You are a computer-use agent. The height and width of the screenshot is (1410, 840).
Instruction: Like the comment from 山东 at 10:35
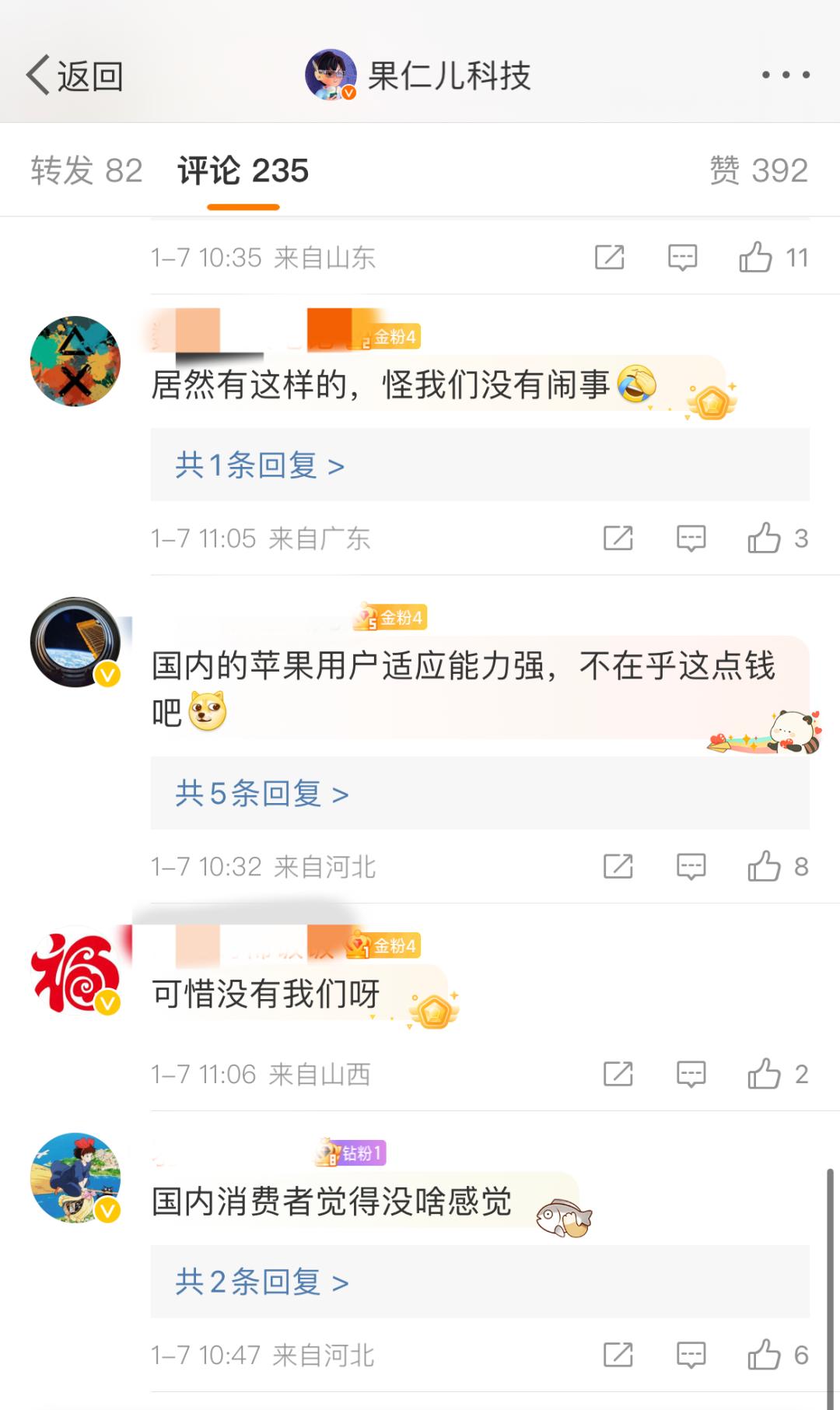pos(773,257)
